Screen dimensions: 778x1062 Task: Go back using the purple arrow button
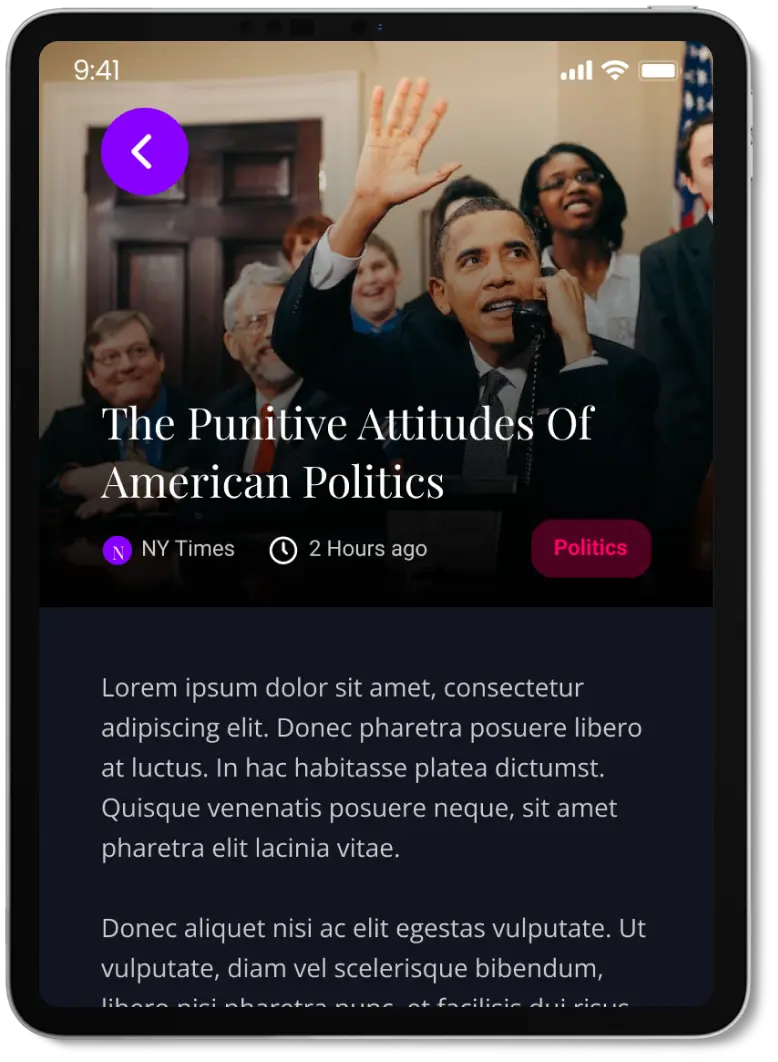coord(144,152)
